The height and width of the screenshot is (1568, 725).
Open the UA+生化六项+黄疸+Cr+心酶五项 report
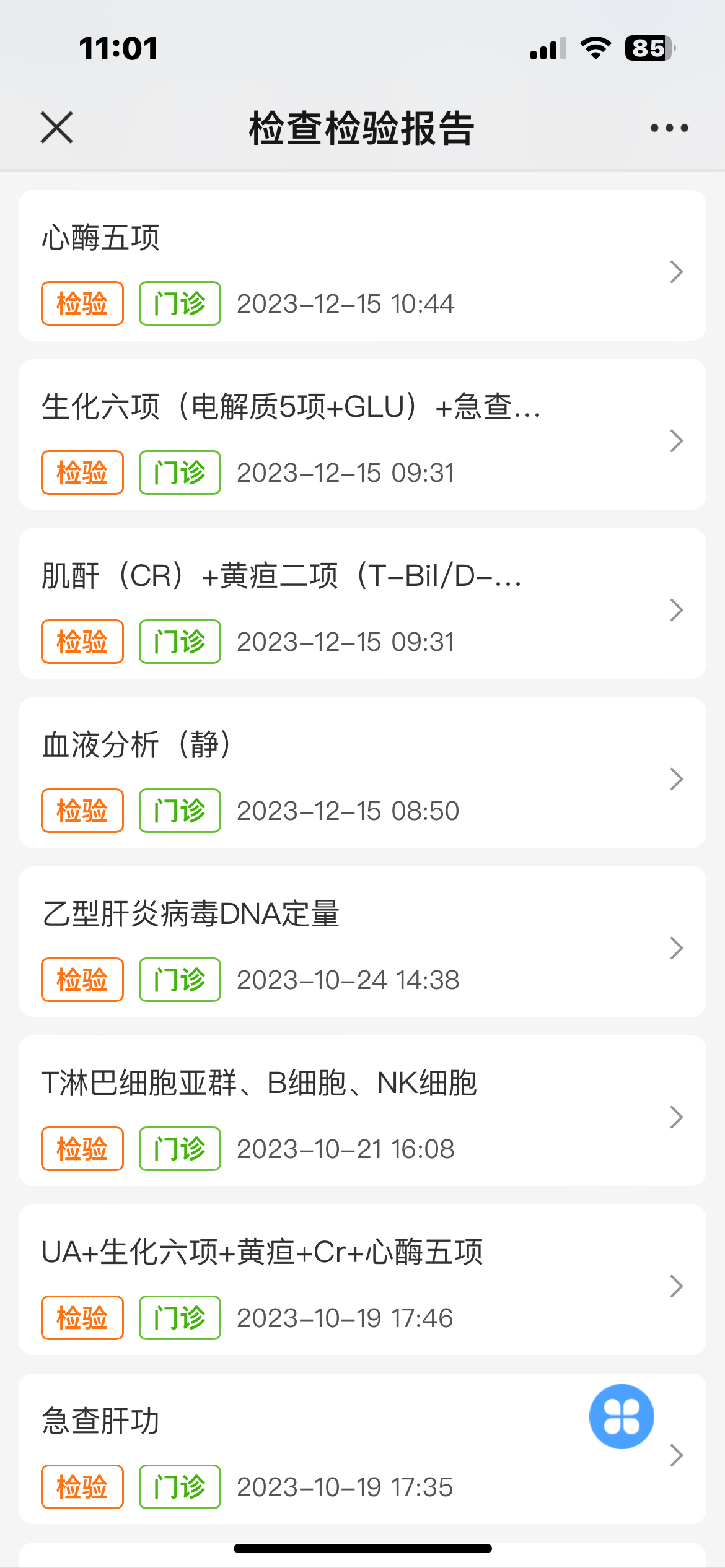[362, 1280]
